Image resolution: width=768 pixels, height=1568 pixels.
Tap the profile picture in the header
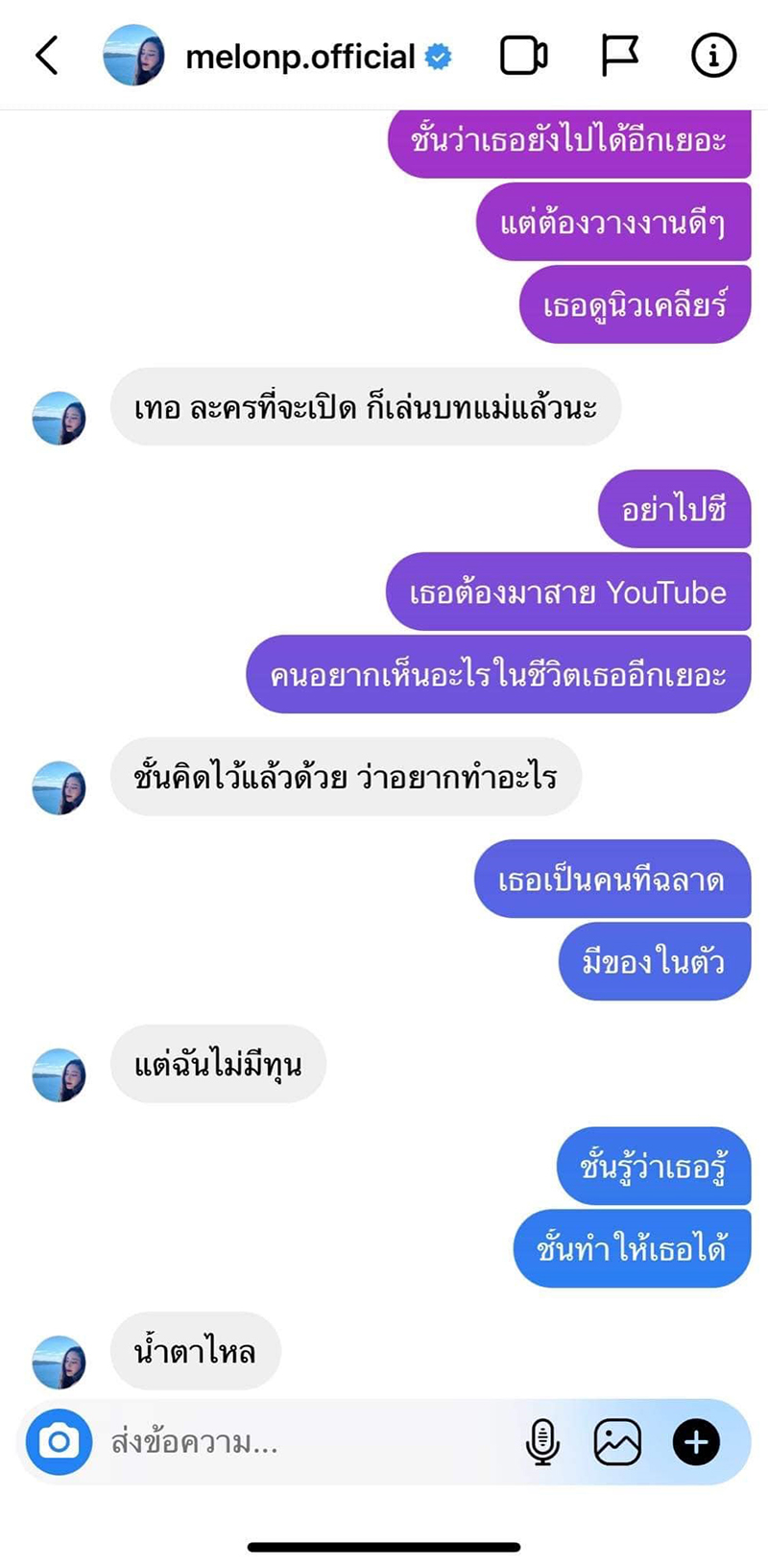(134, 56)
